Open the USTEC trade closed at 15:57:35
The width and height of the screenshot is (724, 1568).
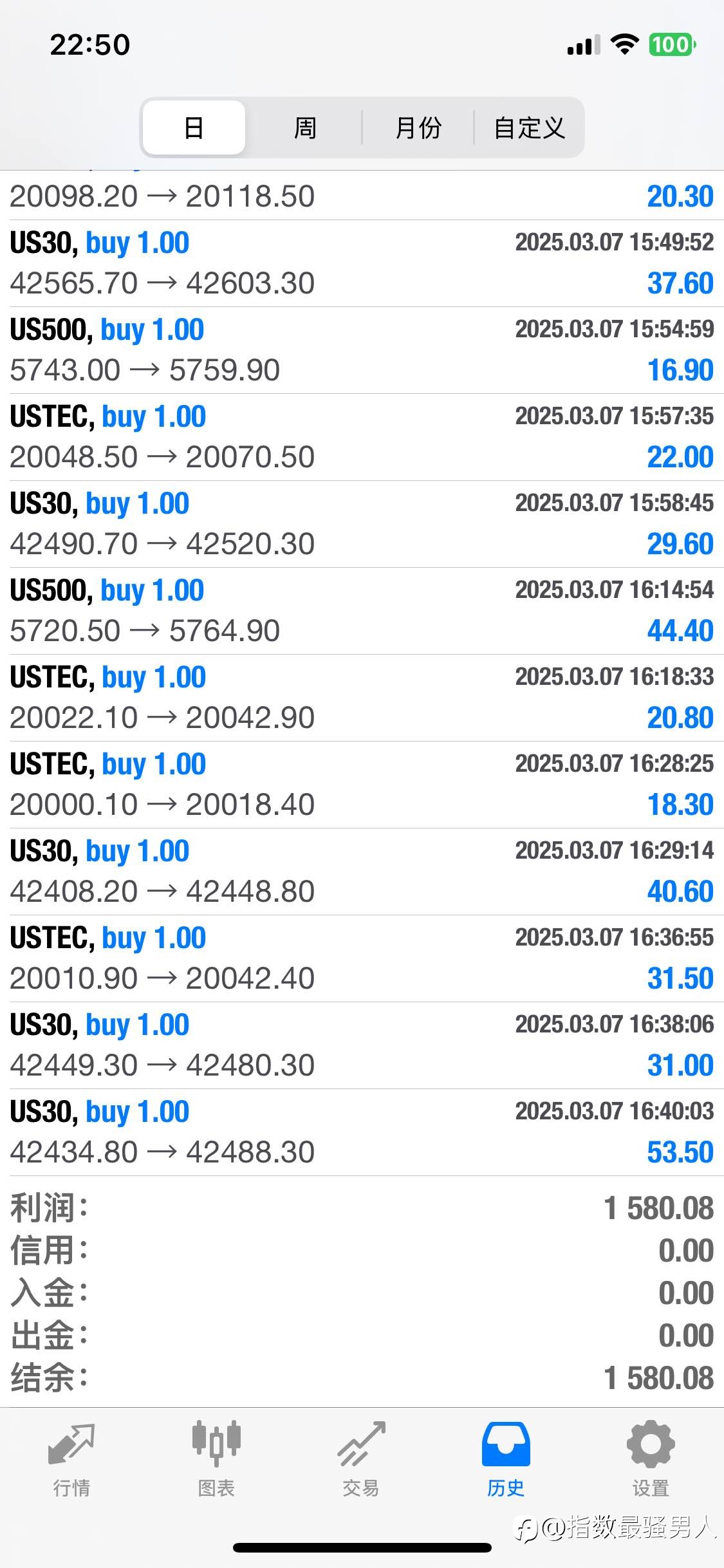pos(362,437)
